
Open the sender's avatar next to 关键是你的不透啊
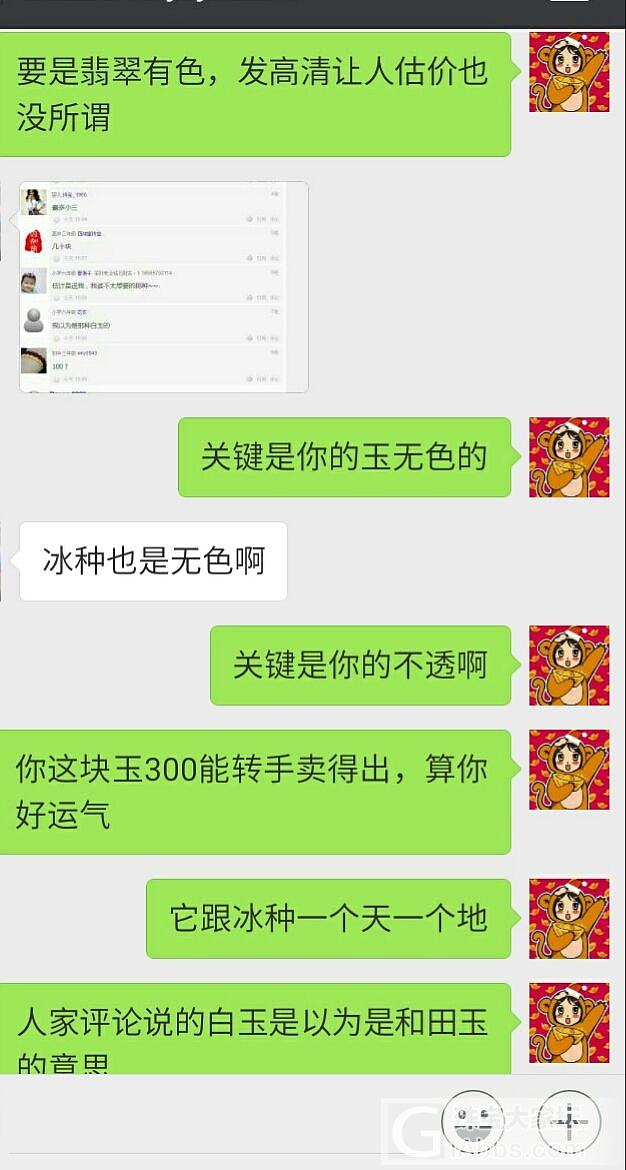click(x=568, y=665)
